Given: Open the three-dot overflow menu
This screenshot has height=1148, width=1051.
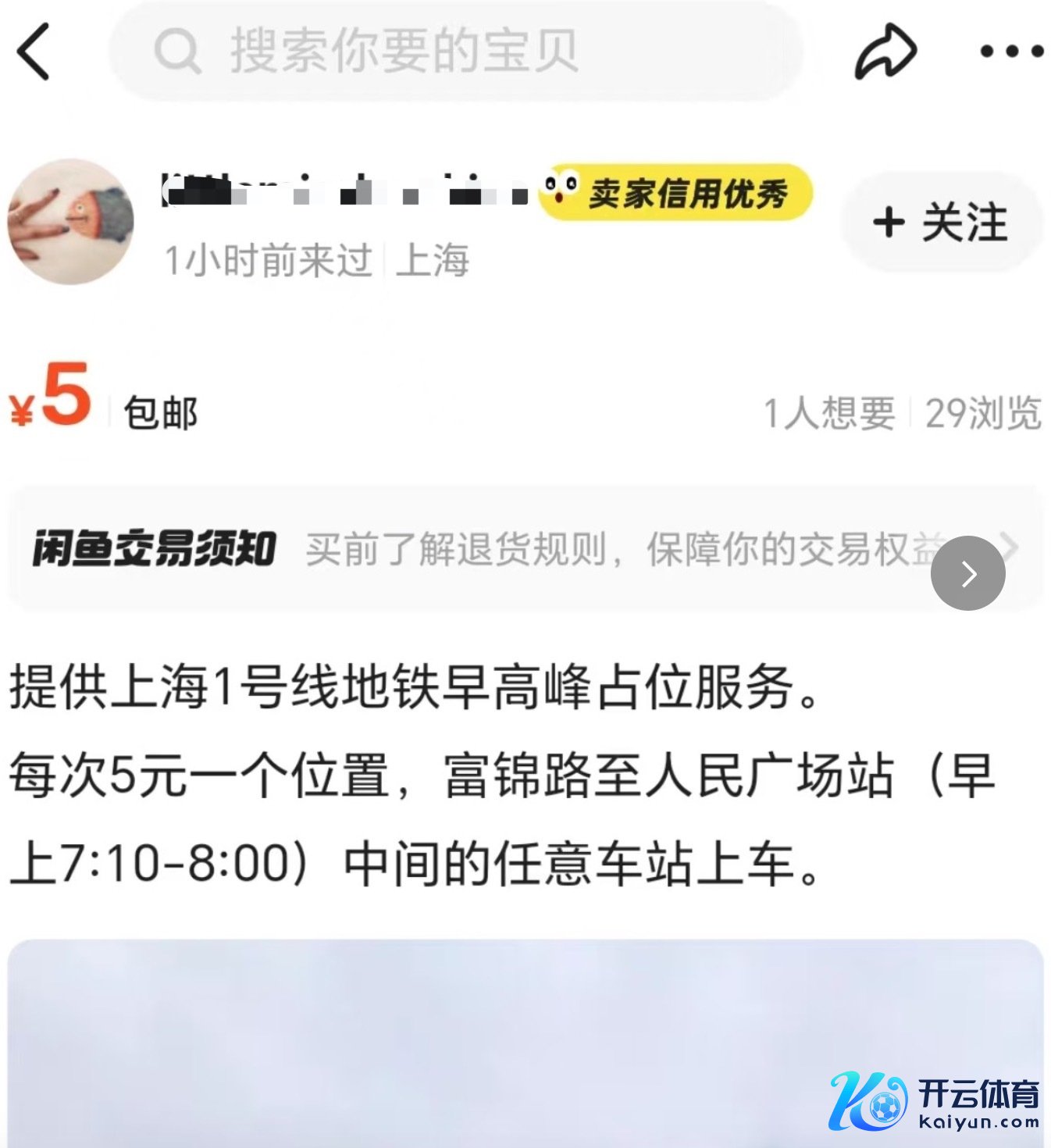Looking at the screenshot, I should (1011, 52).
